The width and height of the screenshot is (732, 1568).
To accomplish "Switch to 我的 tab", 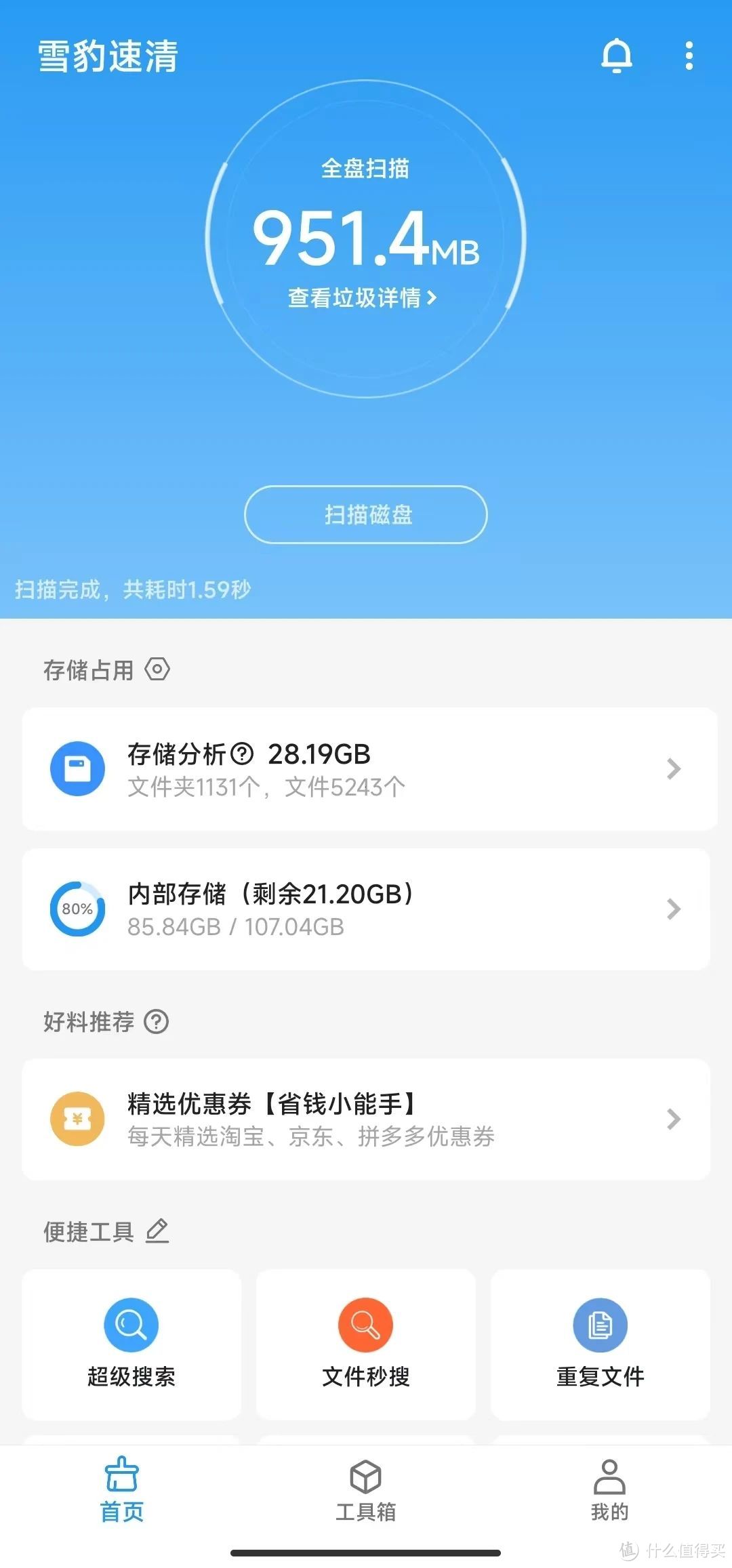I will coord(609,1491).
